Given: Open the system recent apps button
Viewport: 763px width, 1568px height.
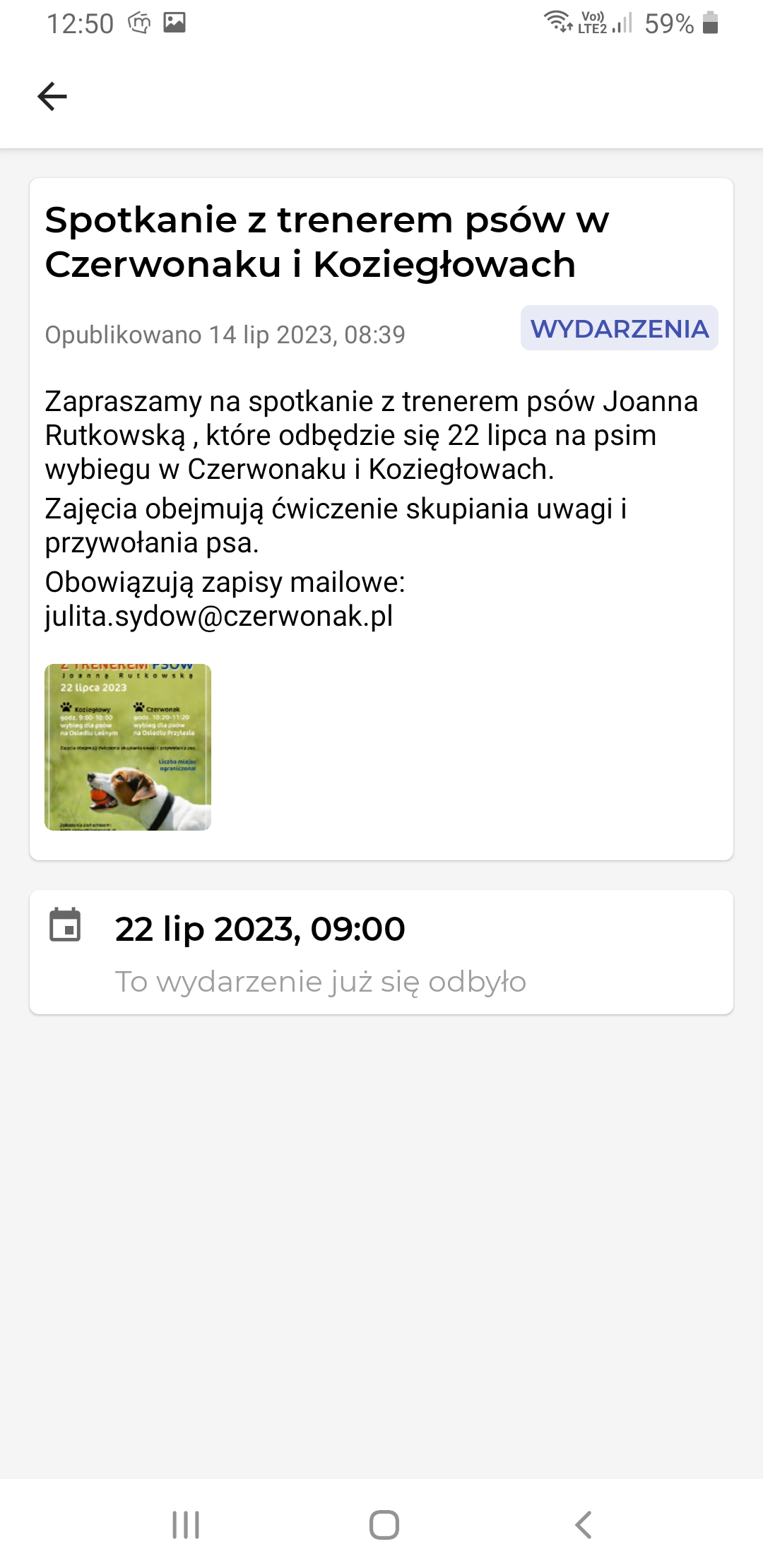Looking at the screenshot, I should tap(186, 1525).
